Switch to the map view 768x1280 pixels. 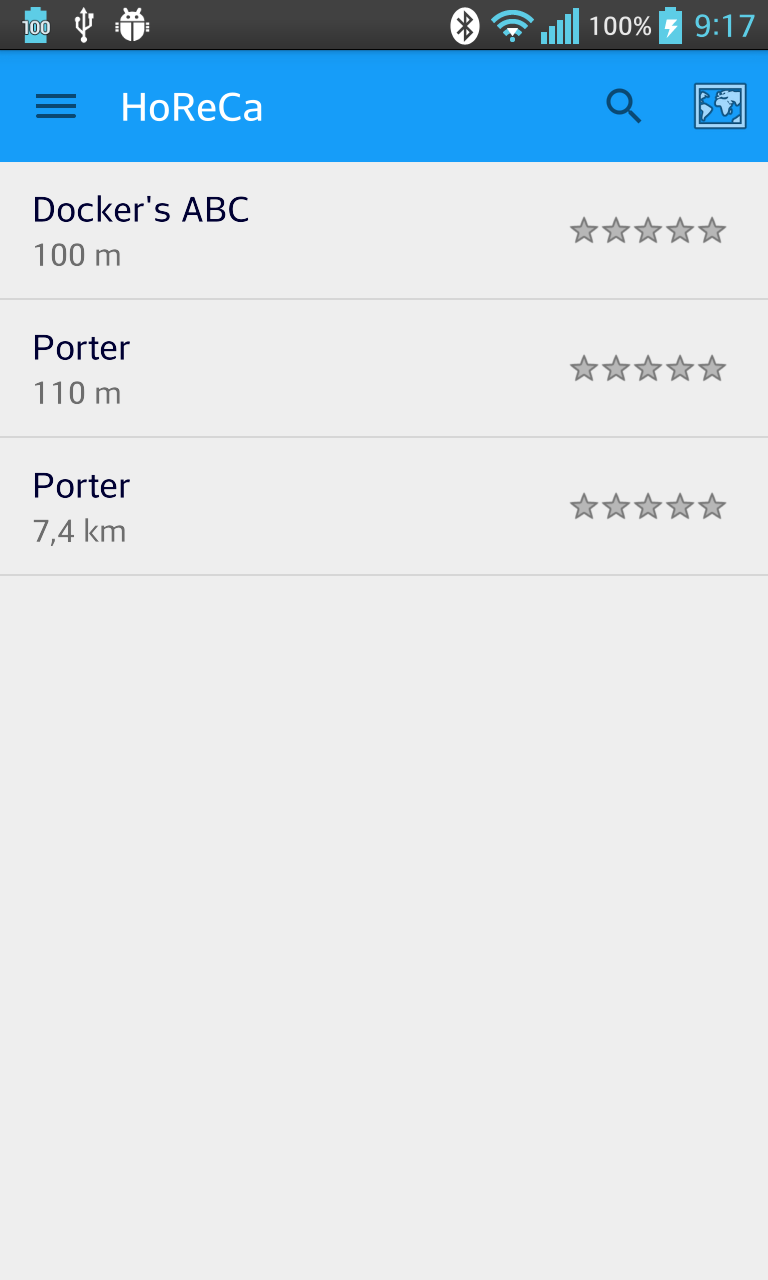[x=720, y=106]
